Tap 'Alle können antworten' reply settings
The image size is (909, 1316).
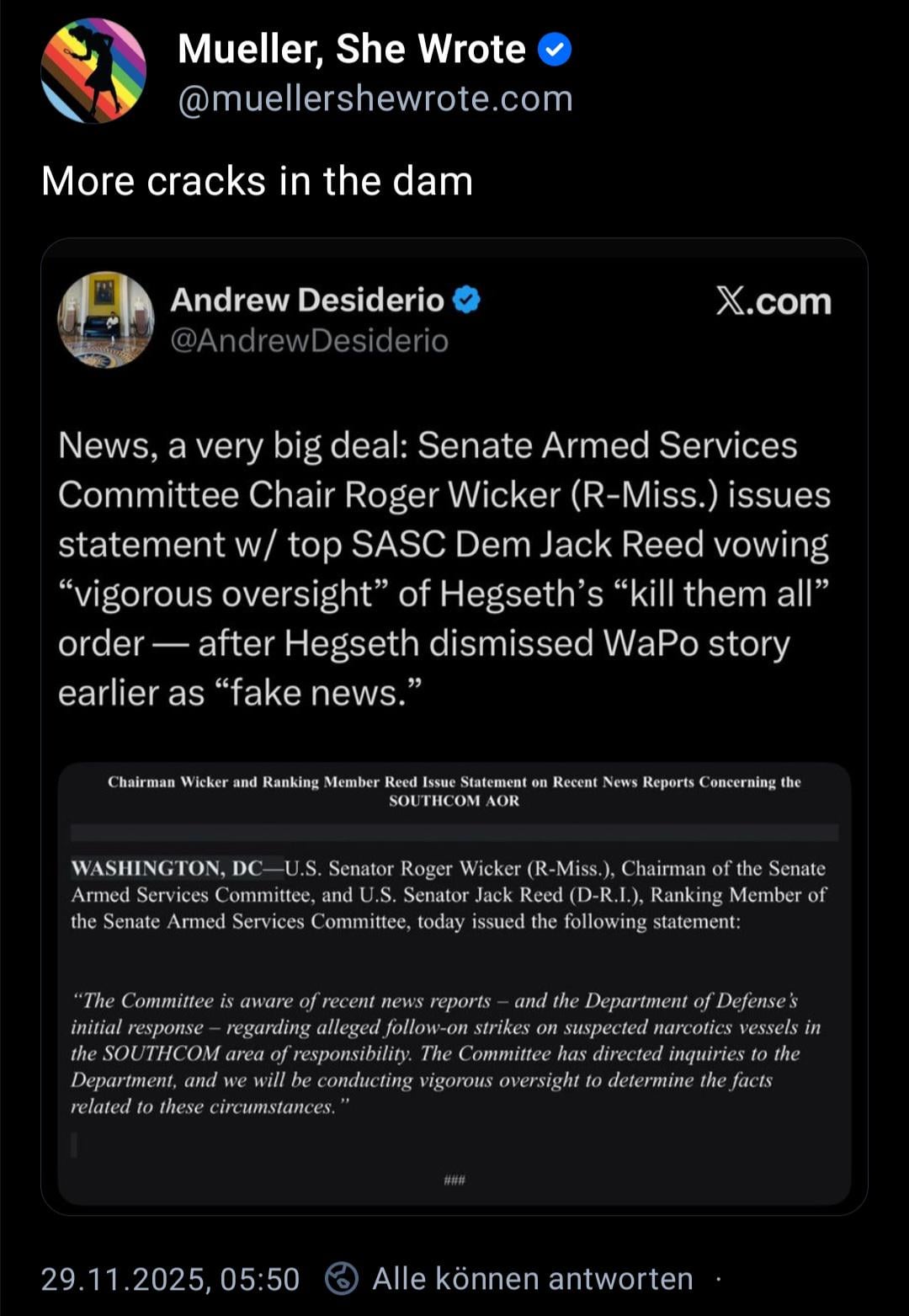tap(531, 1278)
